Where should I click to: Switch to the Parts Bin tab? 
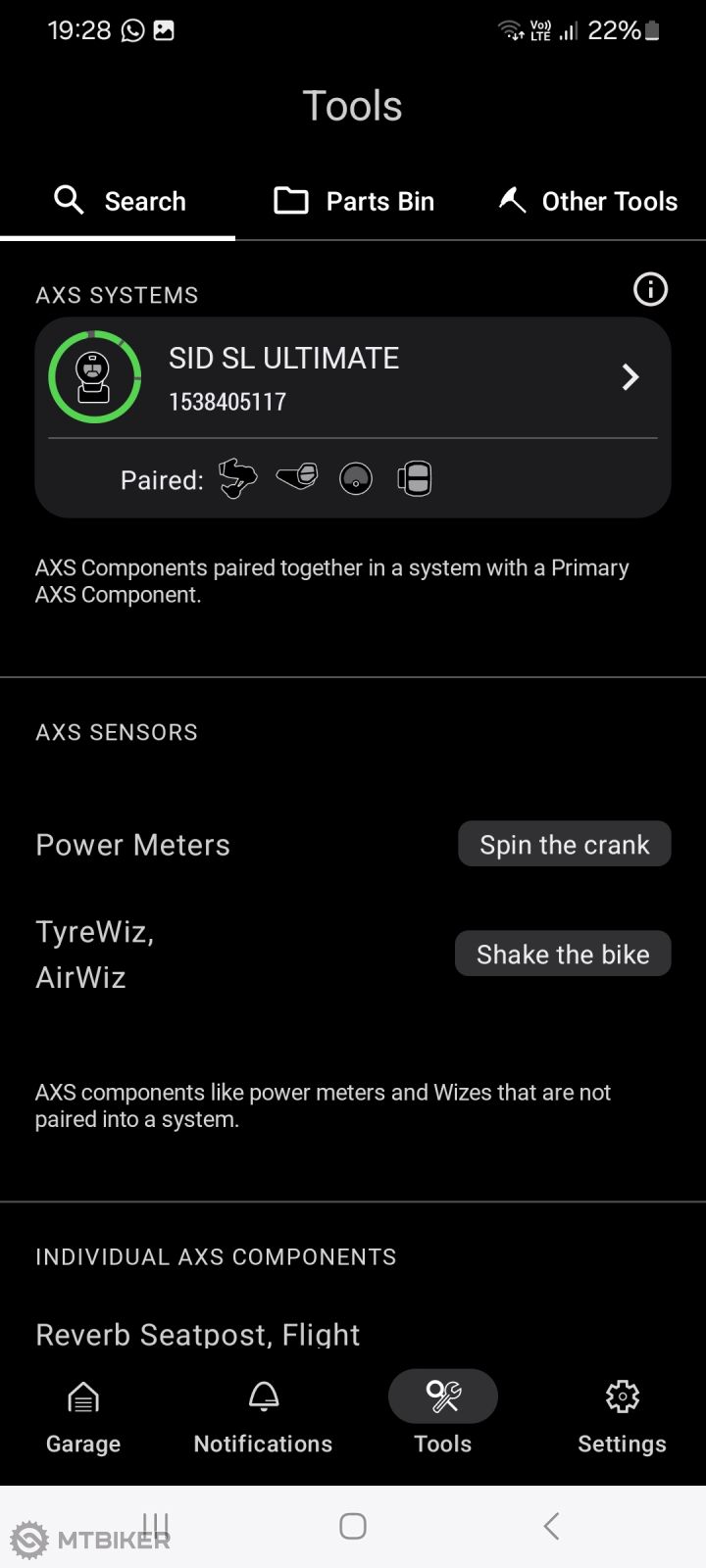[353, 201]
